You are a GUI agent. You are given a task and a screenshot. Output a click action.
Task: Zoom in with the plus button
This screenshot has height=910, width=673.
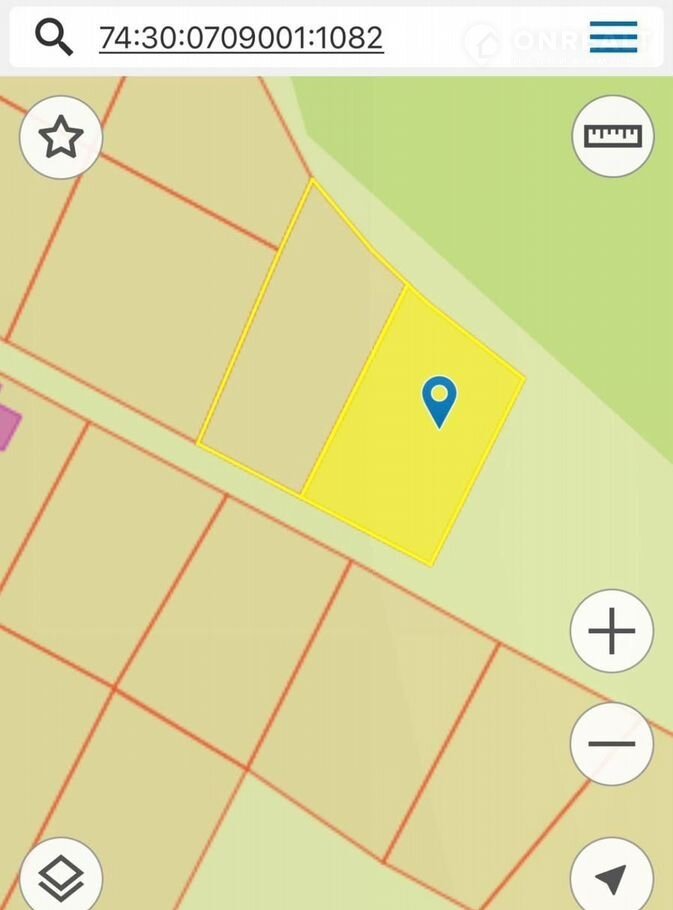click(x=612, y=631)
